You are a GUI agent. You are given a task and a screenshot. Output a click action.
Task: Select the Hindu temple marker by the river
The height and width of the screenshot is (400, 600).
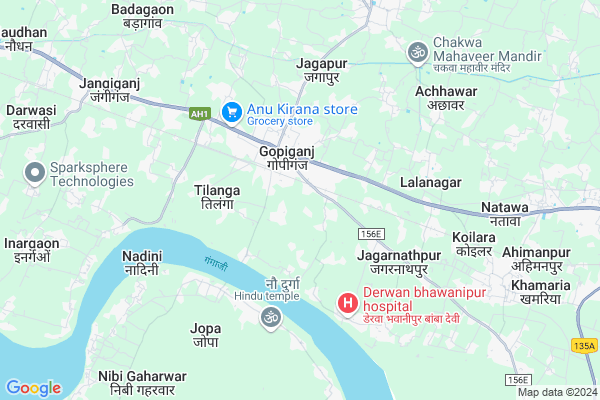click(267, 318)
